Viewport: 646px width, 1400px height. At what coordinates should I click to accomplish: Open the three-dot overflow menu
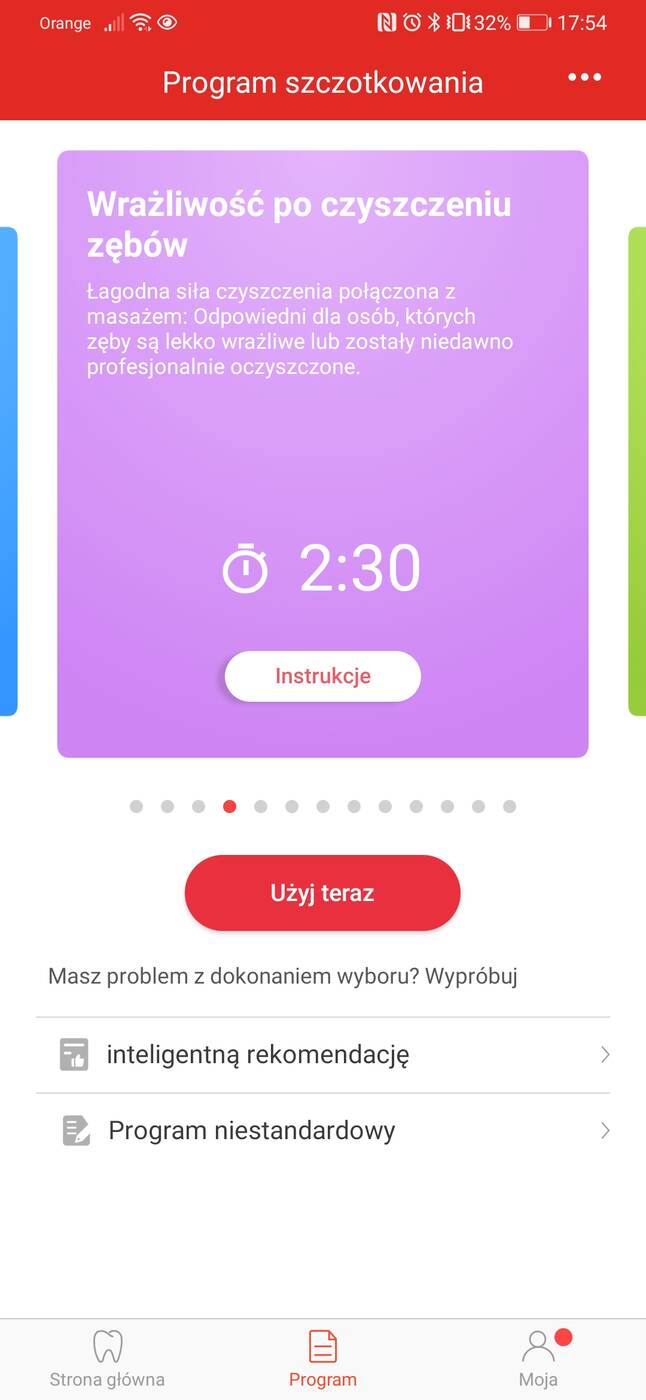[x=584, y=78]
